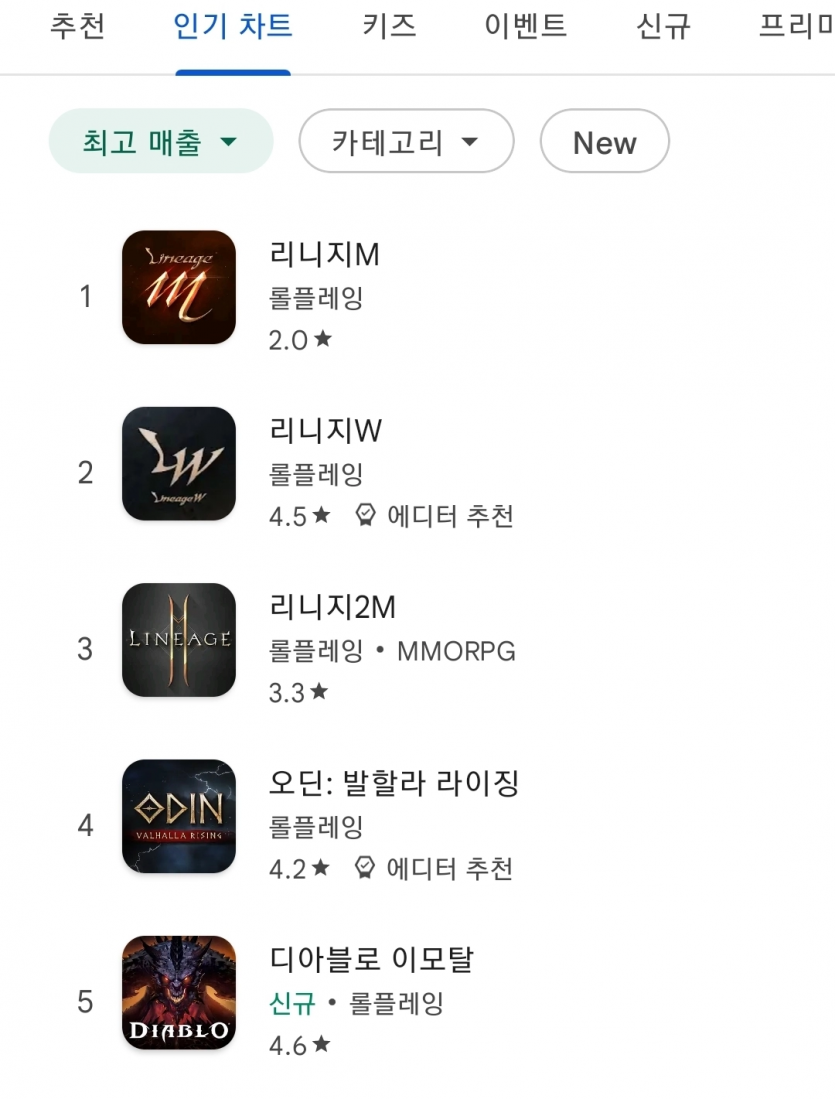The width and height of the screenshot is (835, 1099).
Task: Toggle the New filter chip
Action: pos(604,142)
